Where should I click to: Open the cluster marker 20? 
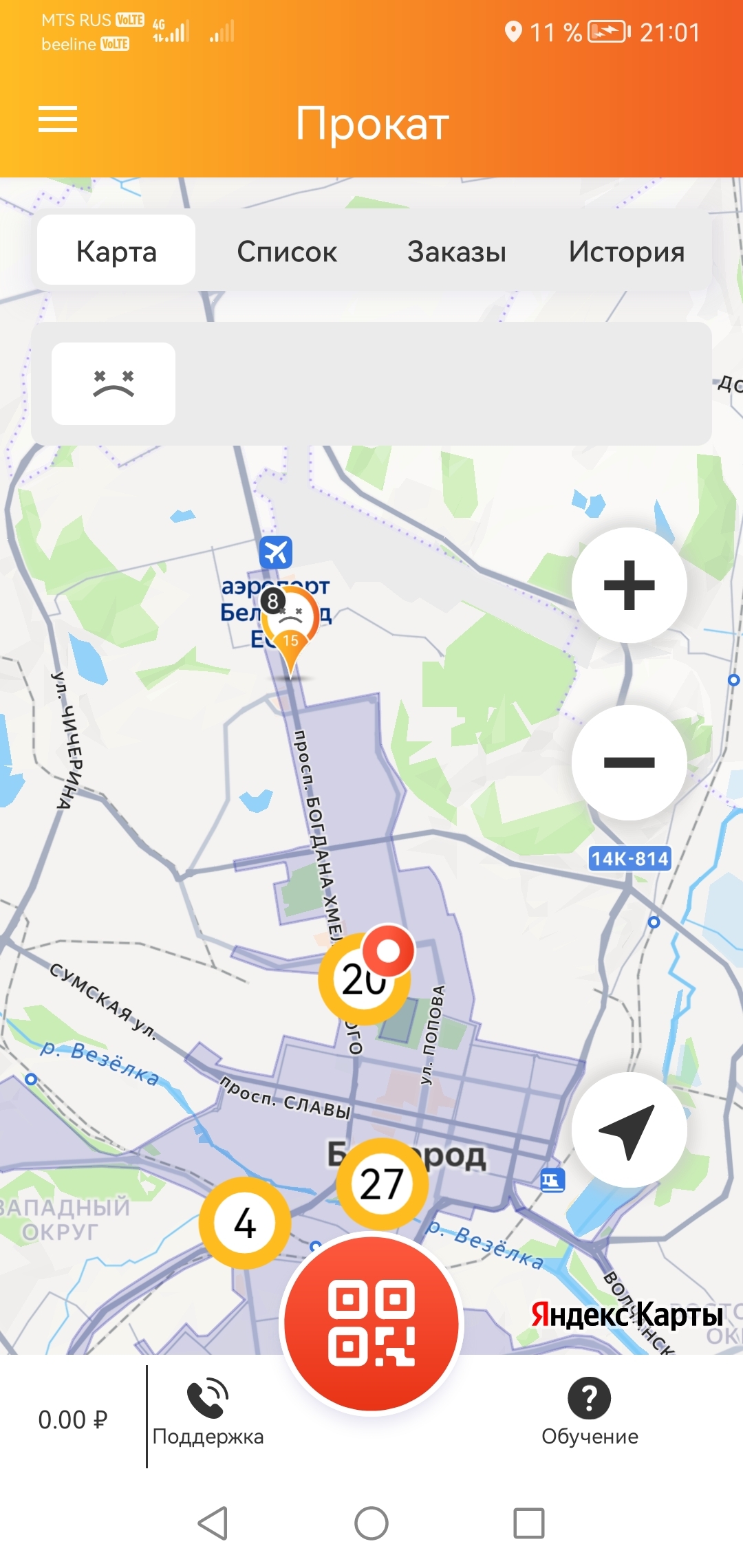tap(365, 979)
